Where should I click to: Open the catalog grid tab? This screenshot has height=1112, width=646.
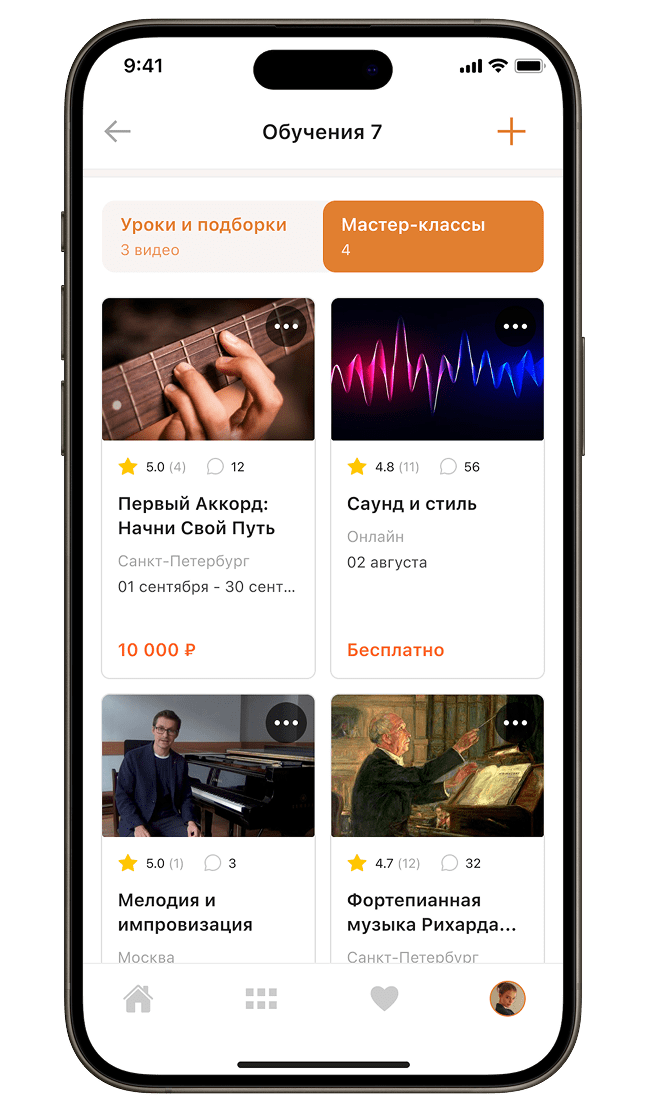point(261,998)
